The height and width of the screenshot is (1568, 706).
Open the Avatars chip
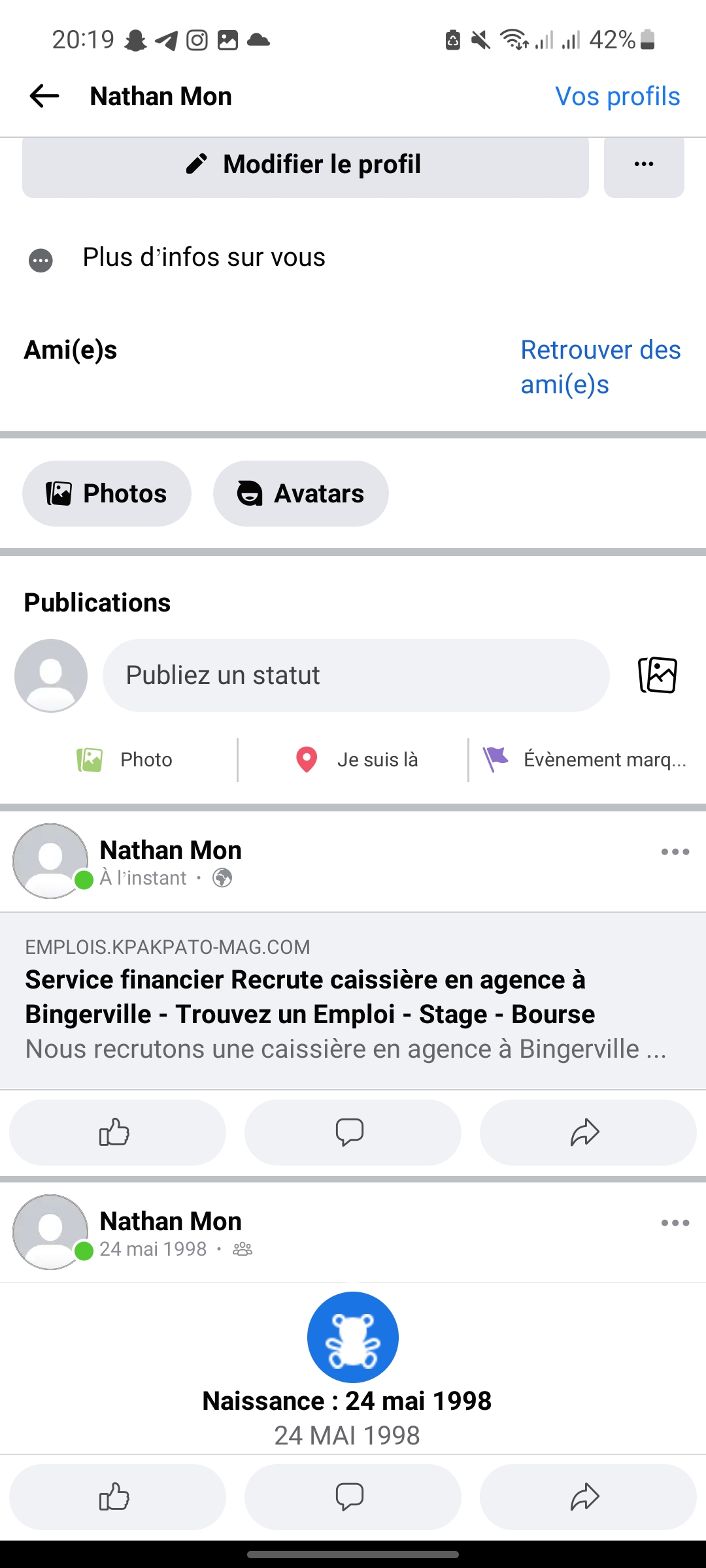coord(301,493)
